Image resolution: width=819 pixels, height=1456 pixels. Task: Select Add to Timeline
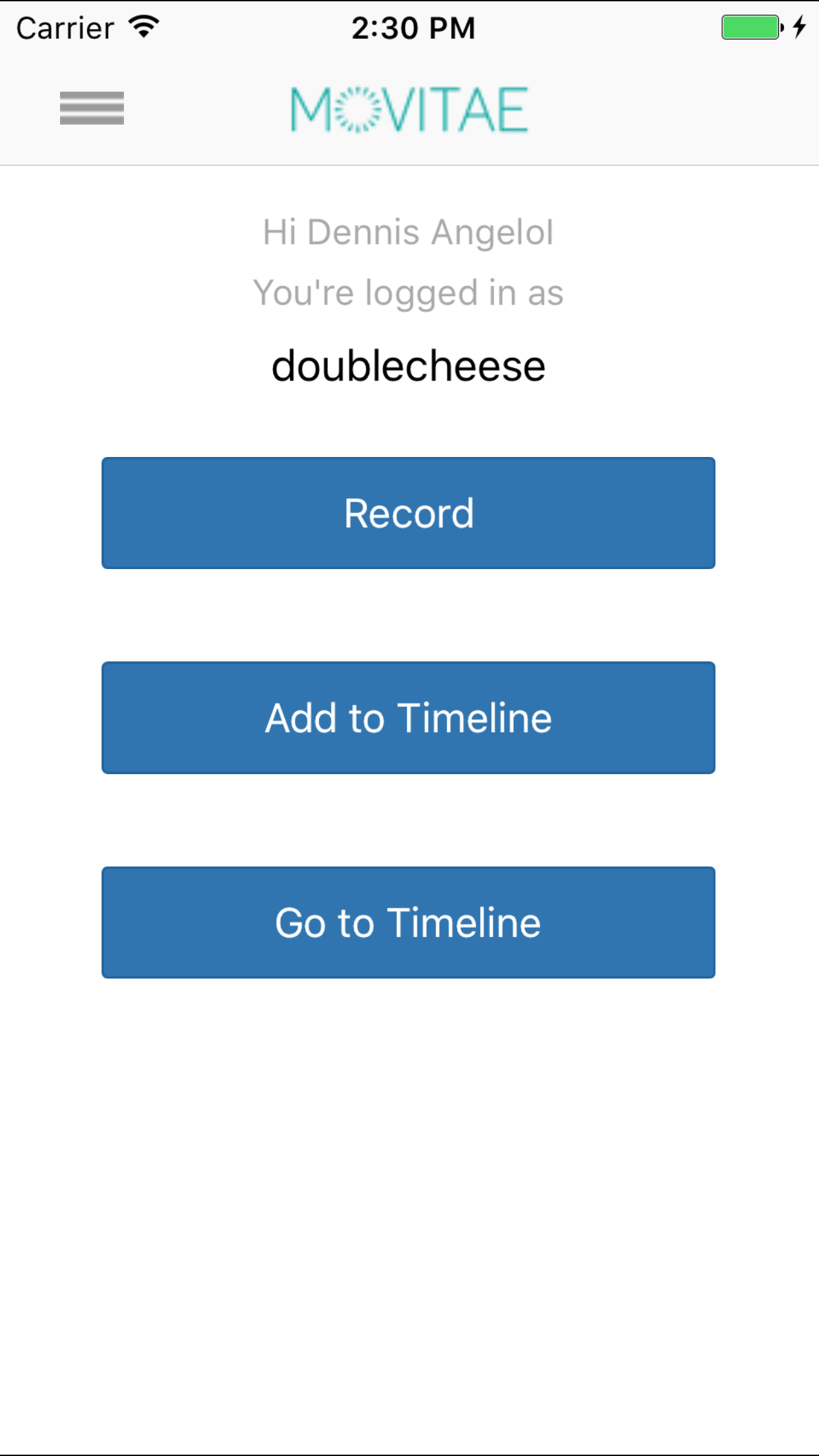(x=408, y=717)
